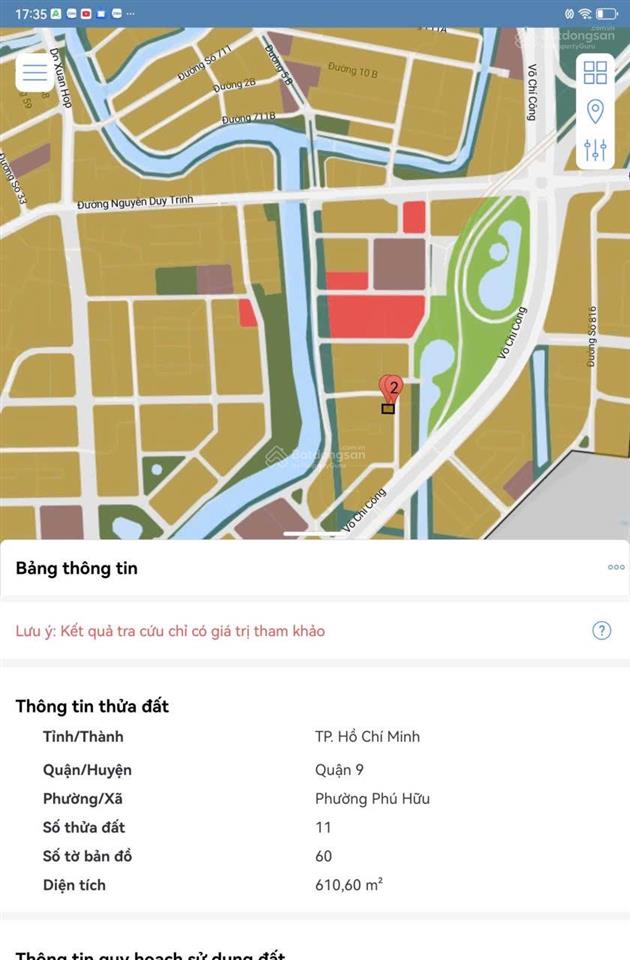The height and width of the screenshot is (960, 630).
Task: Tap the help question mark icon
Action: click(601, 630)
